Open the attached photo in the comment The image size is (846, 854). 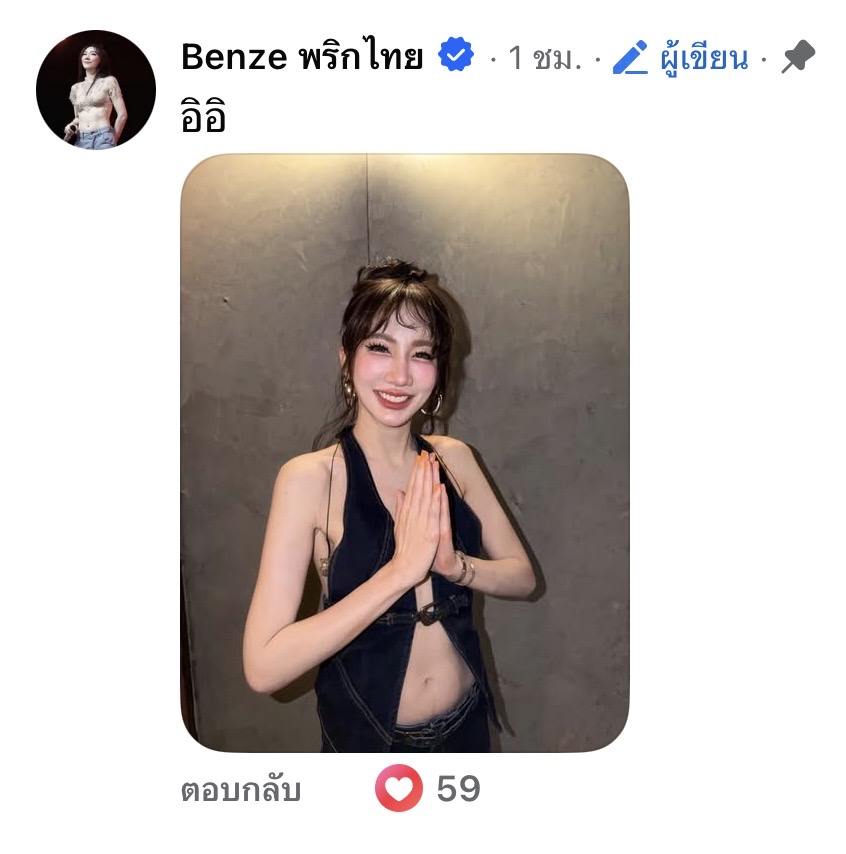click(x=405, y=452)
